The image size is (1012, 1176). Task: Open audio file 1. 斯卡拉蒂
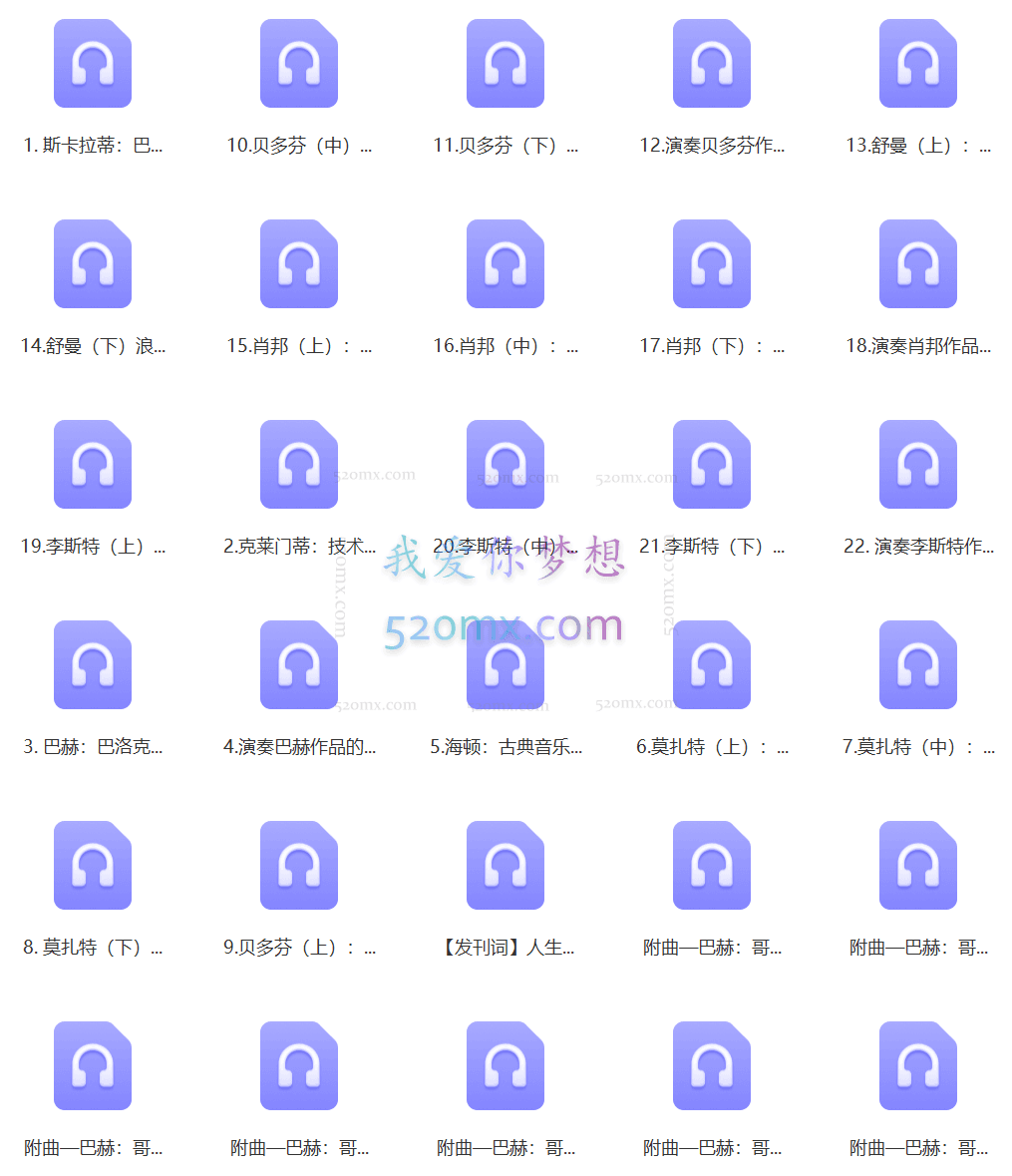[93, 64]
